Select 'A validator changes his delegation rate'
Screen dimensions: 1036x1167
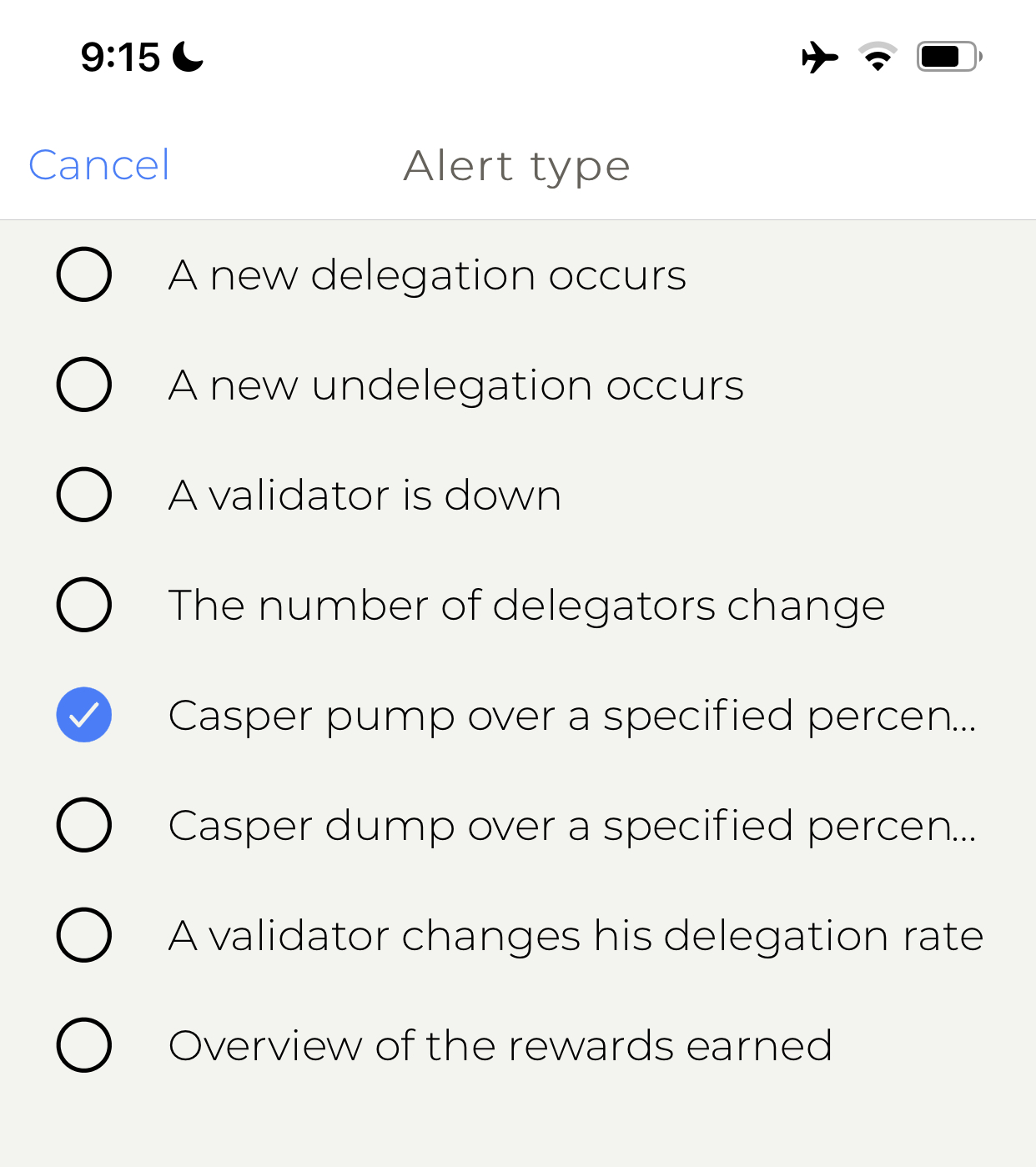84,935
